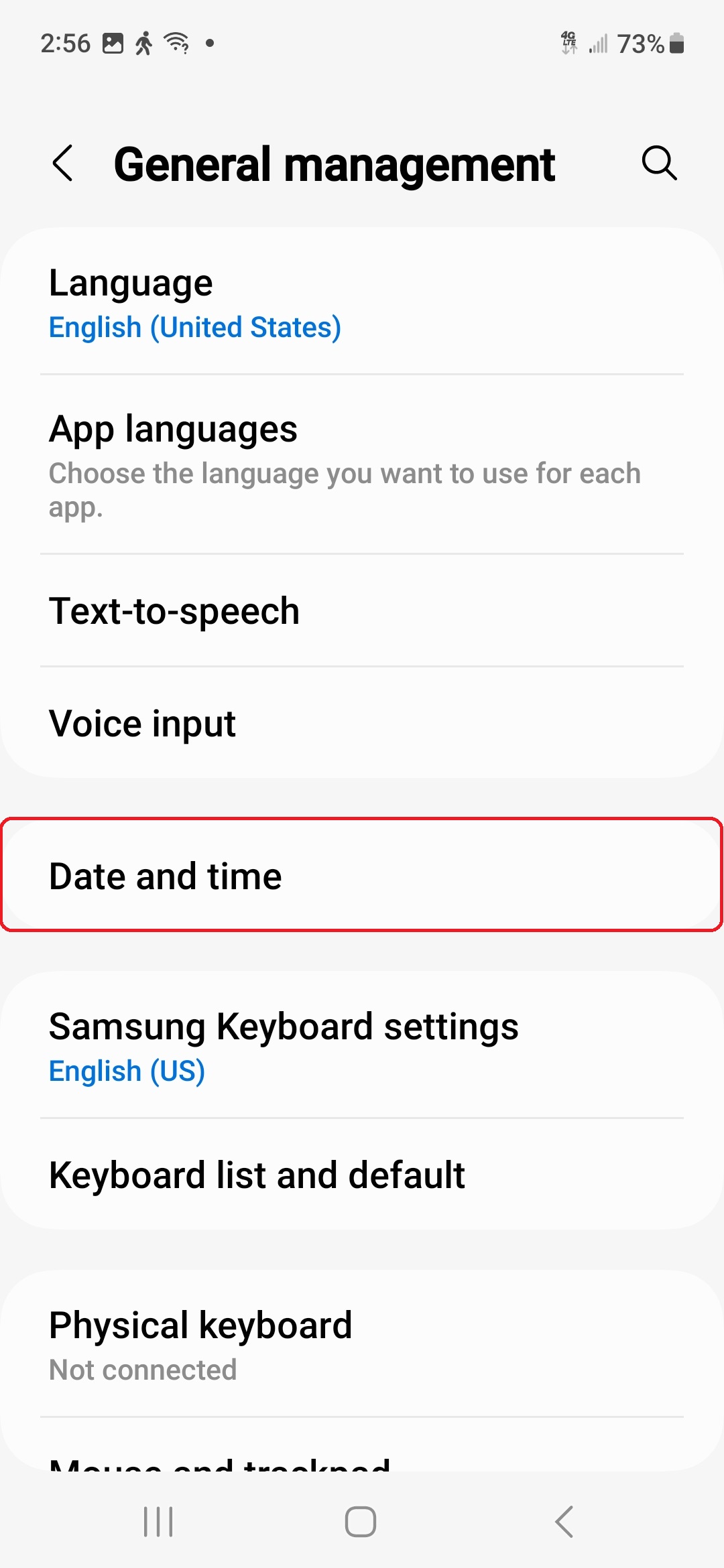
Task: Tap the system home button
Action: point(361,1521)
